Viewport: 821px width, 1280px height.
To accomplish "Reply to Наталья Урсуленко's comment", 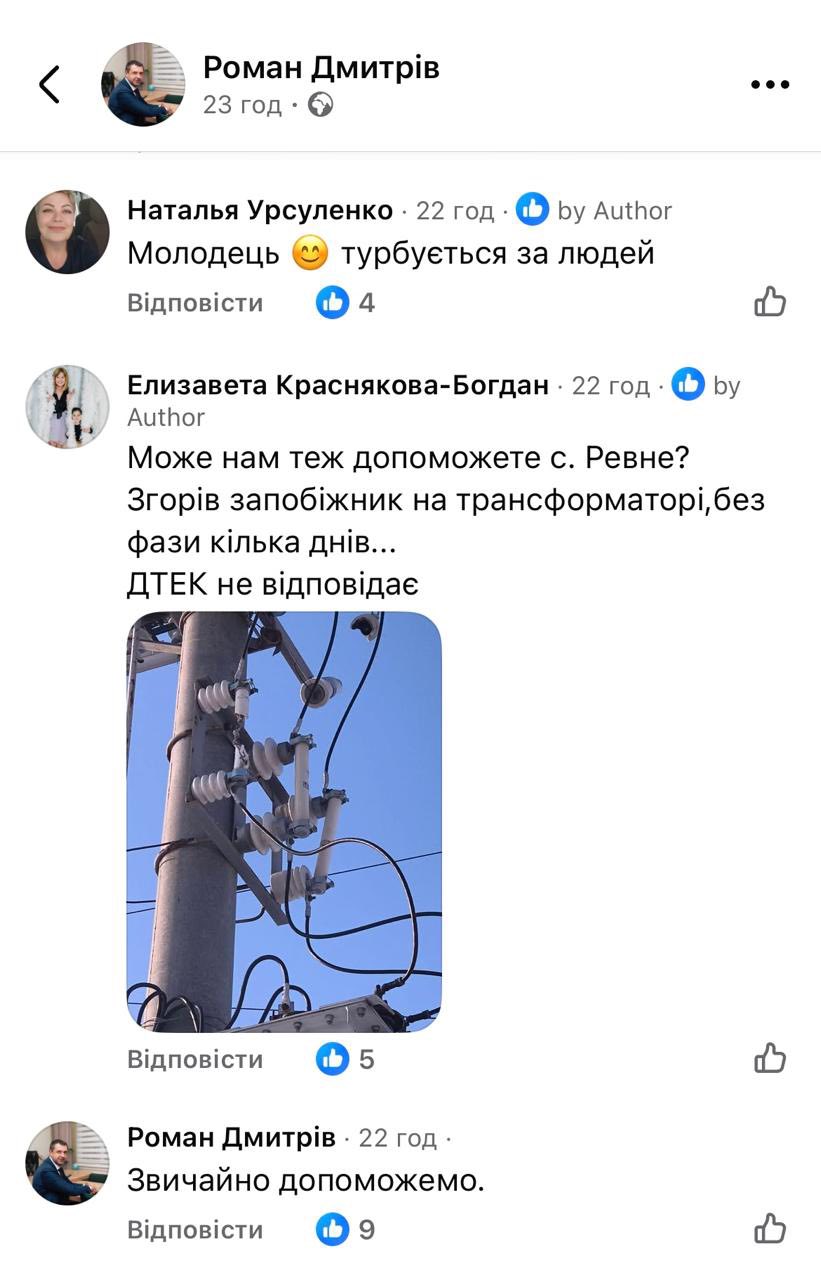I will pyautogui.click(x=195, y=303).
